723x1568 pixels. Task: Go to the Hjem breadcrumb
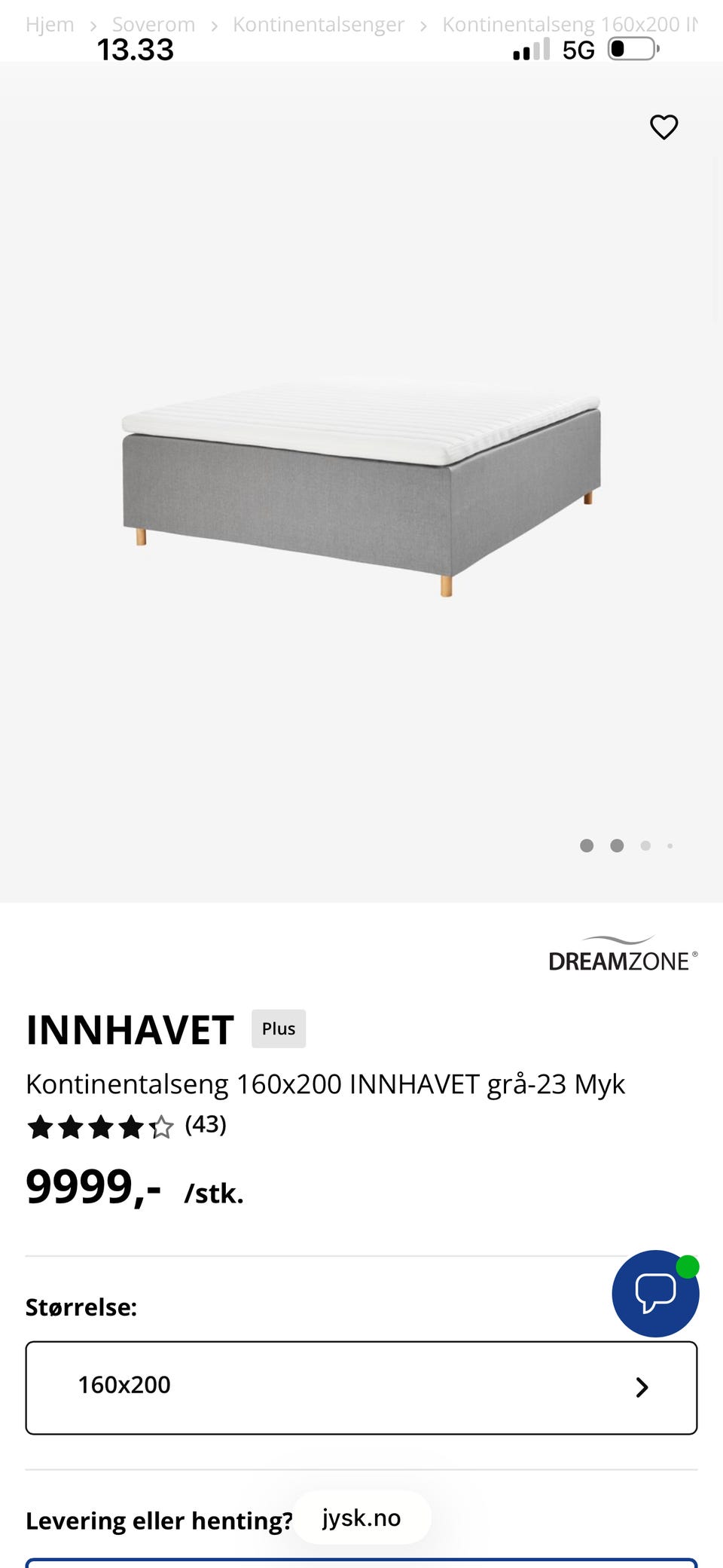point(50,25)
